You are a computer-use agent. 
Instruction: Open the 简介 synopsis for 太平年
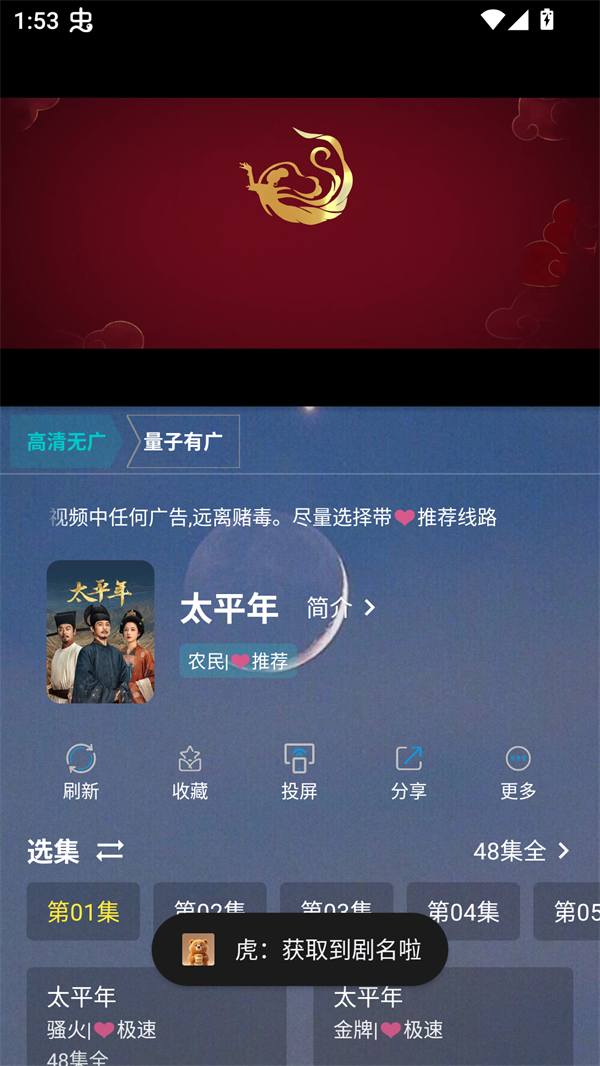click(341, 608)
